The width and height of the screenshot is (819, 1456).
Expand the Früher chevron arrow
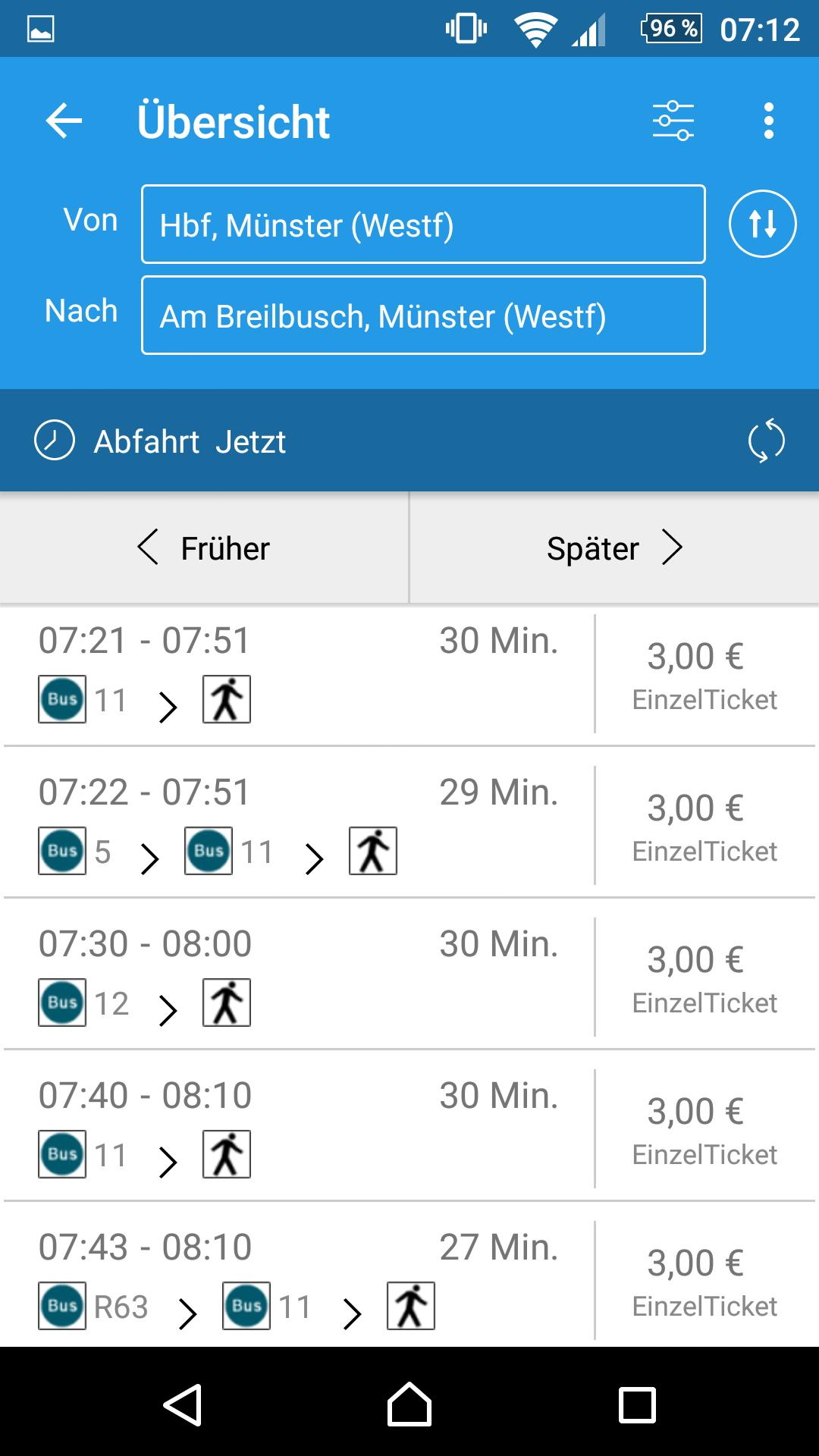tap(149, 548)
